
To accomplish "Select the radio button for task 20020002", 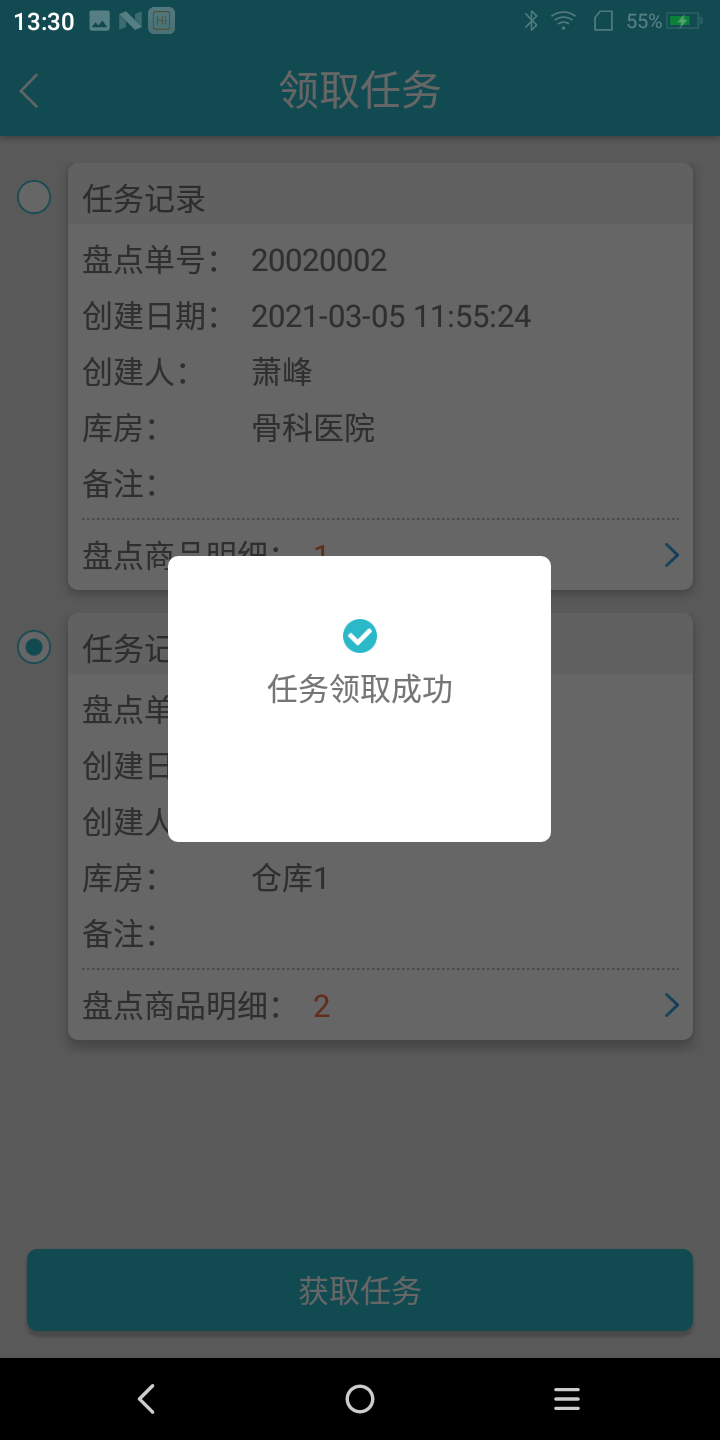I will [34, 197].
